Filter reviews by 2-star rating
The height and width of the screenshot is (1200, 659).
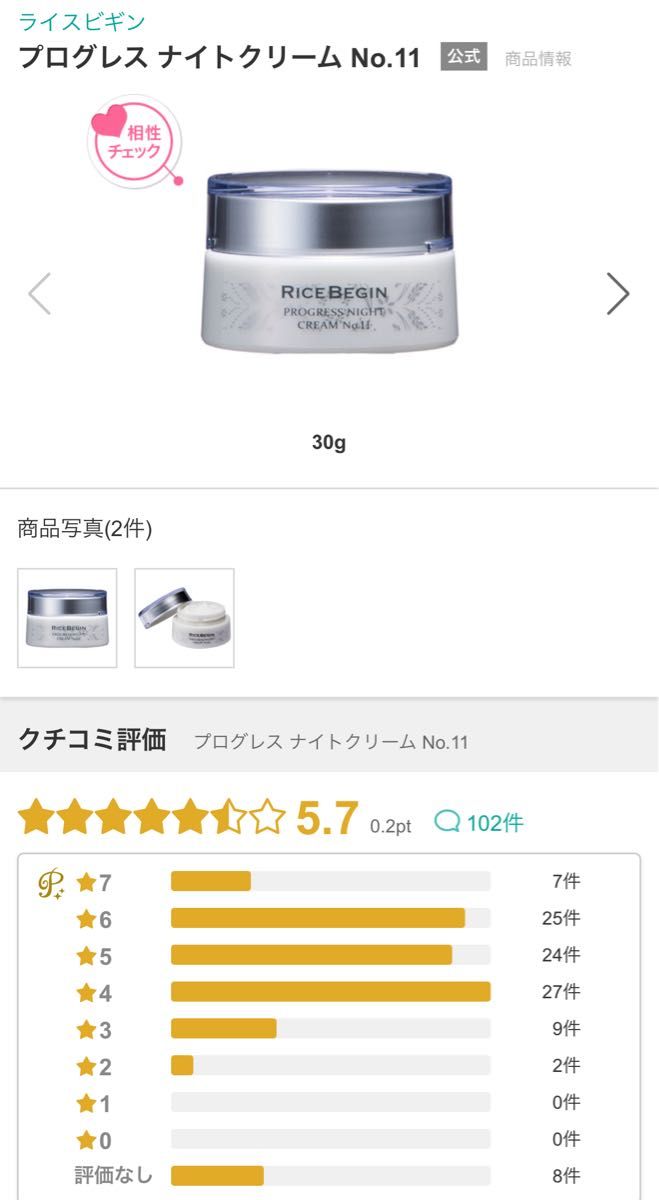click(x=330, y=1065)
